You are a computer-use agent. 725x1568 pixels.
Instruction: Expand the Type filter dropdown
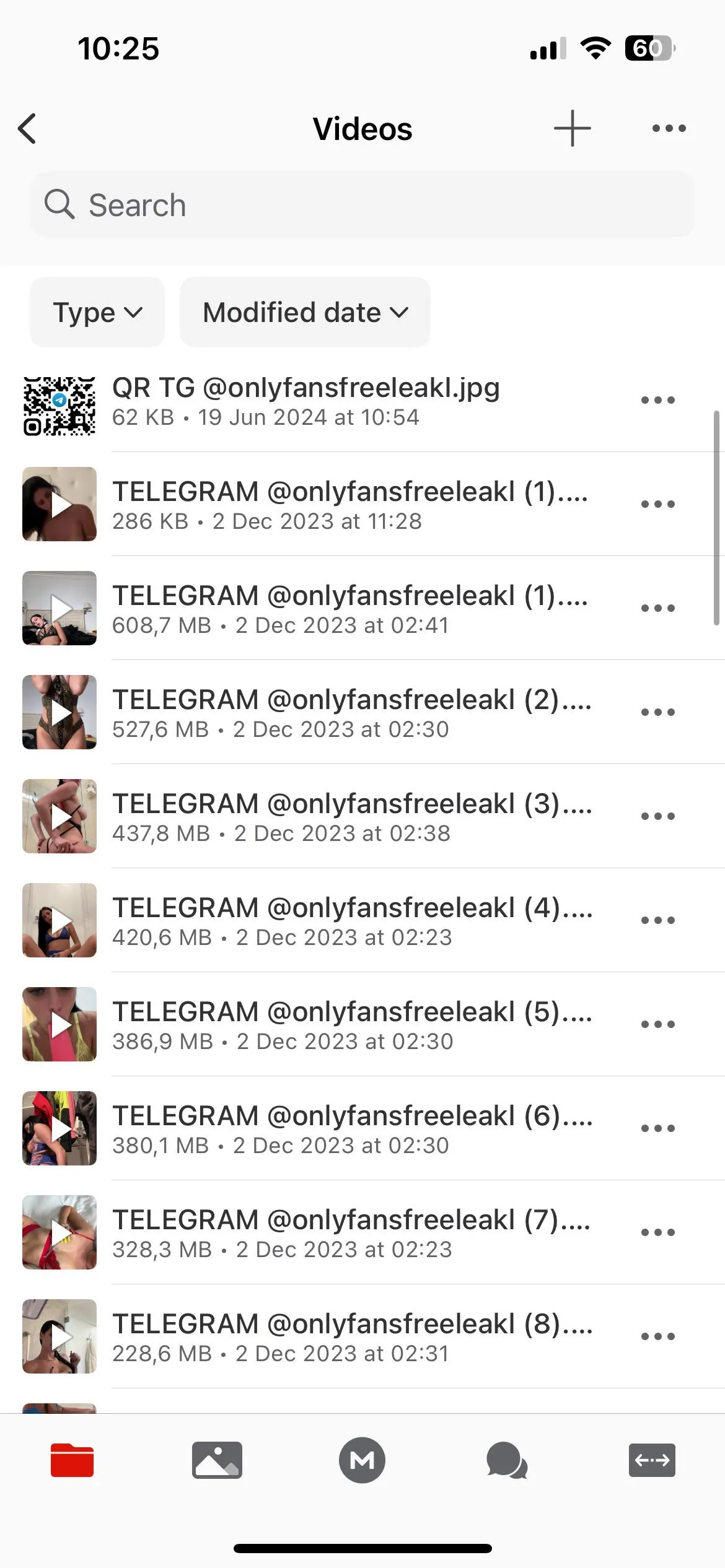click(x=97, y=312)
